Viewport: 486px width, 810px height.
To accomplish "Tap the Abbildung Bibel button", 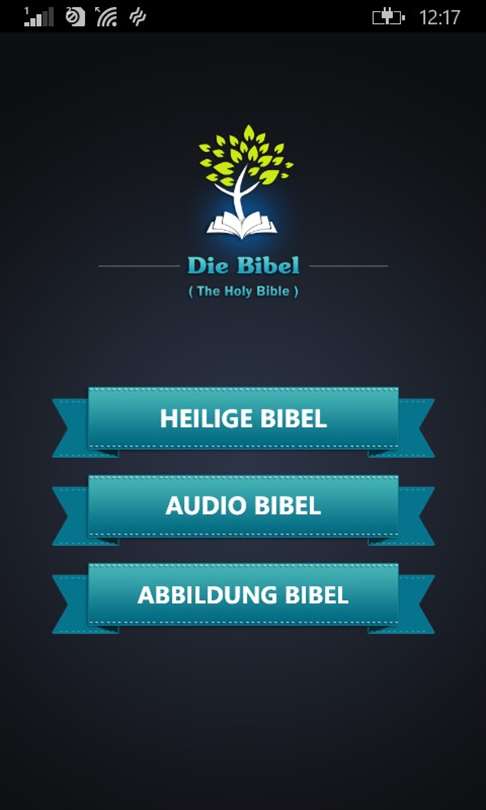I will coord(243,596).
